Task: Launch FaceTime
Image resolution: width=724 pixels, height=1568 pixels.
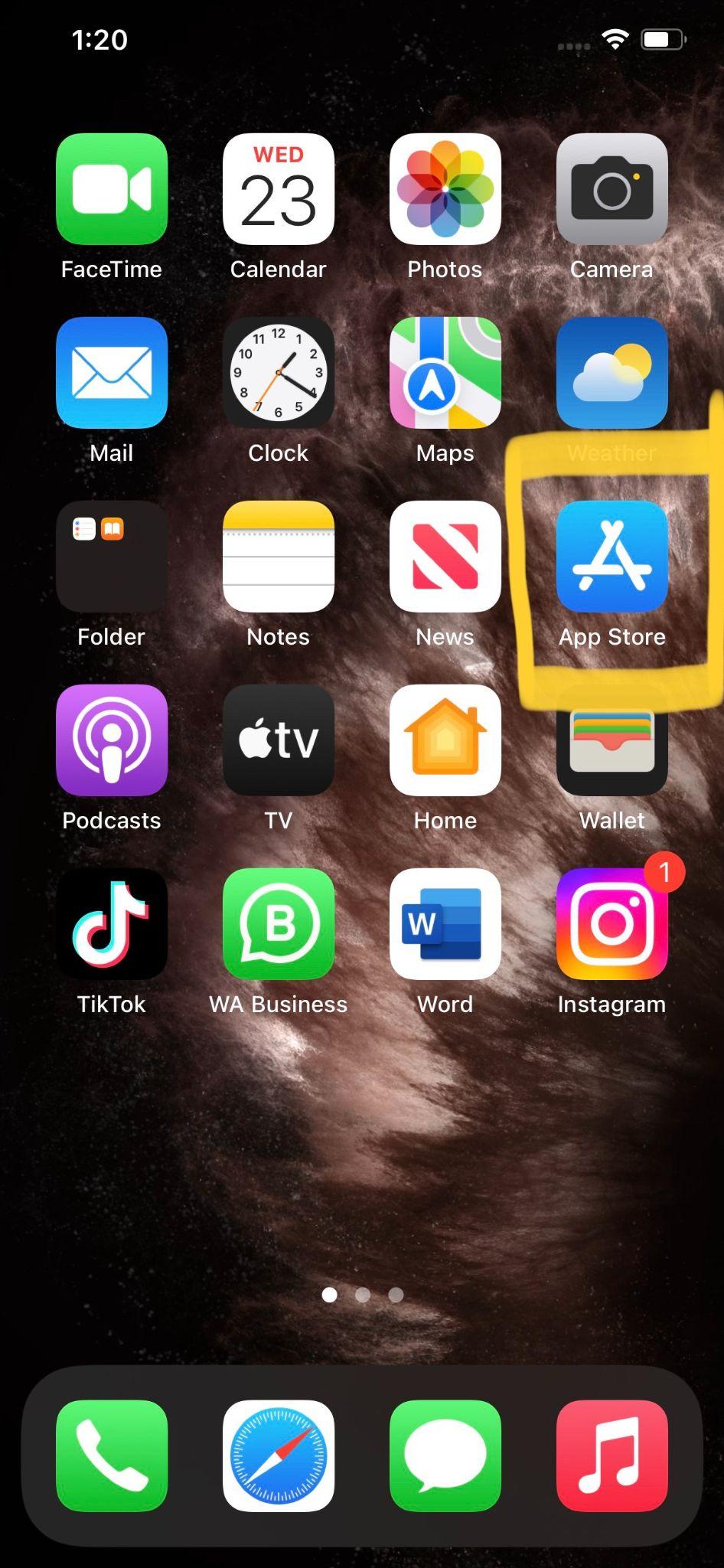Action: coord(111,189)
